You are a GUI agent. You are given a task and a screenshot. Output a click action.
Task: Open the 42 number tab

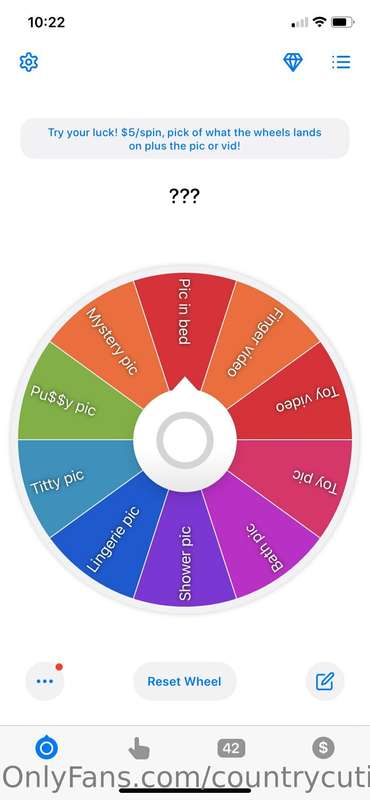pos(231,748)
